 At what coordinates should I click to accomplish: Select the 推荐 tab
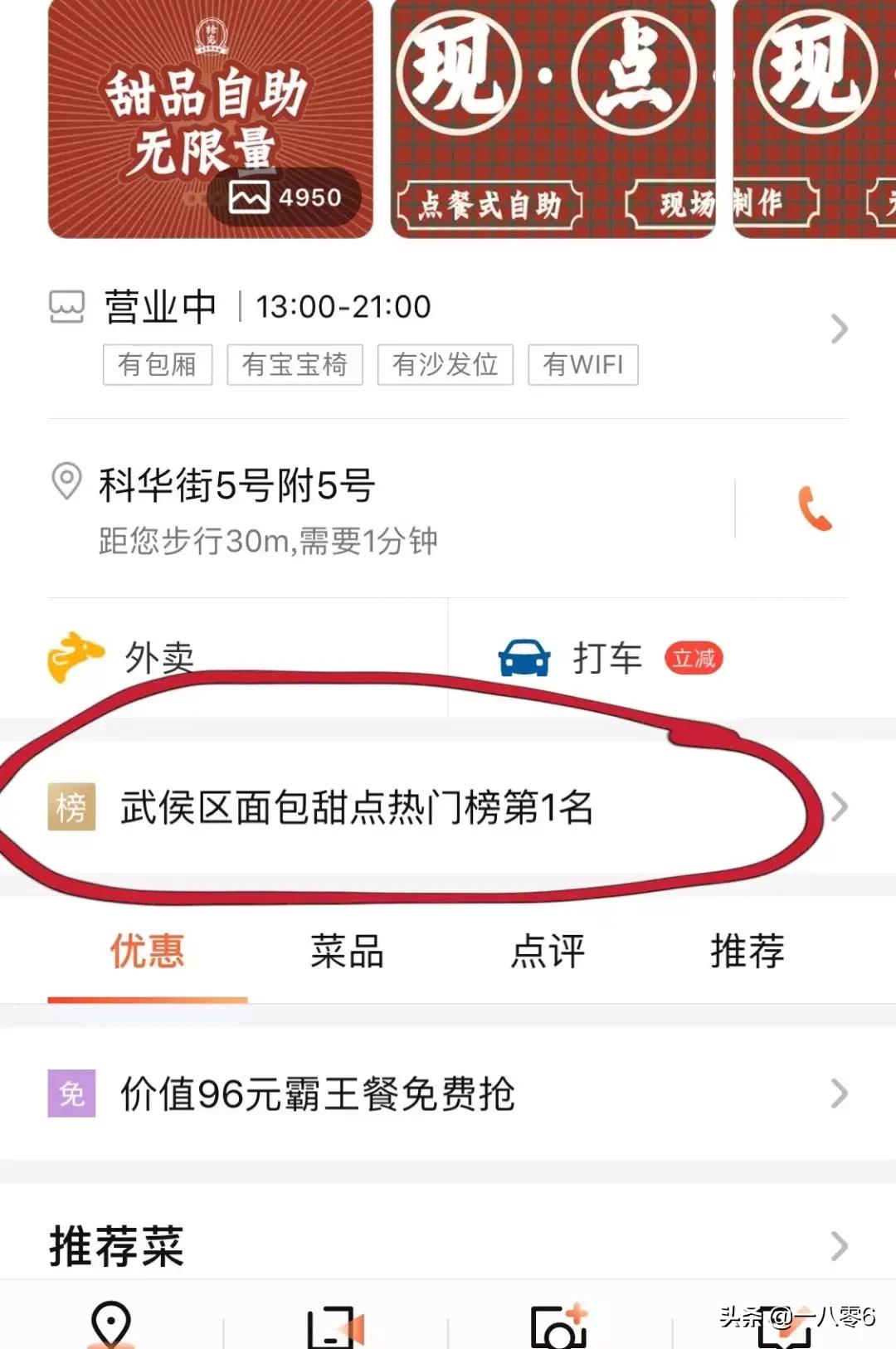point(748,952)
